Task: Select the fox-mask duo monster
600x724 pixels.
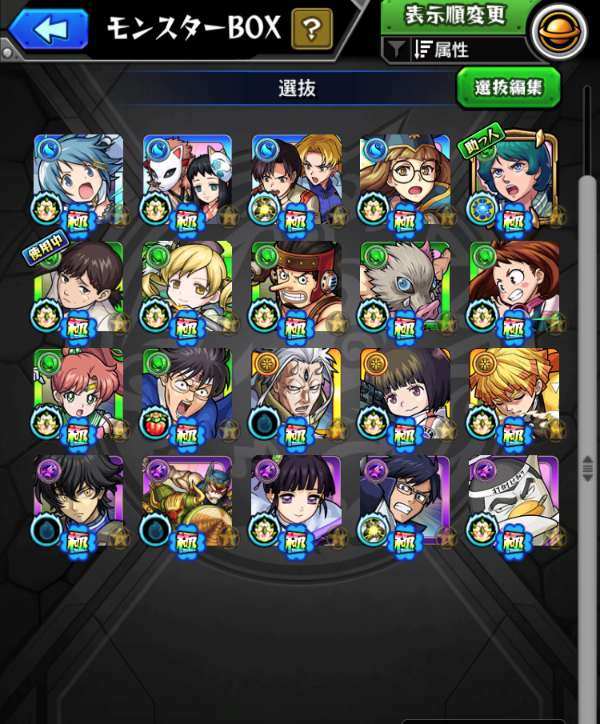Action: pyautogui.click(x=187, y=180)
